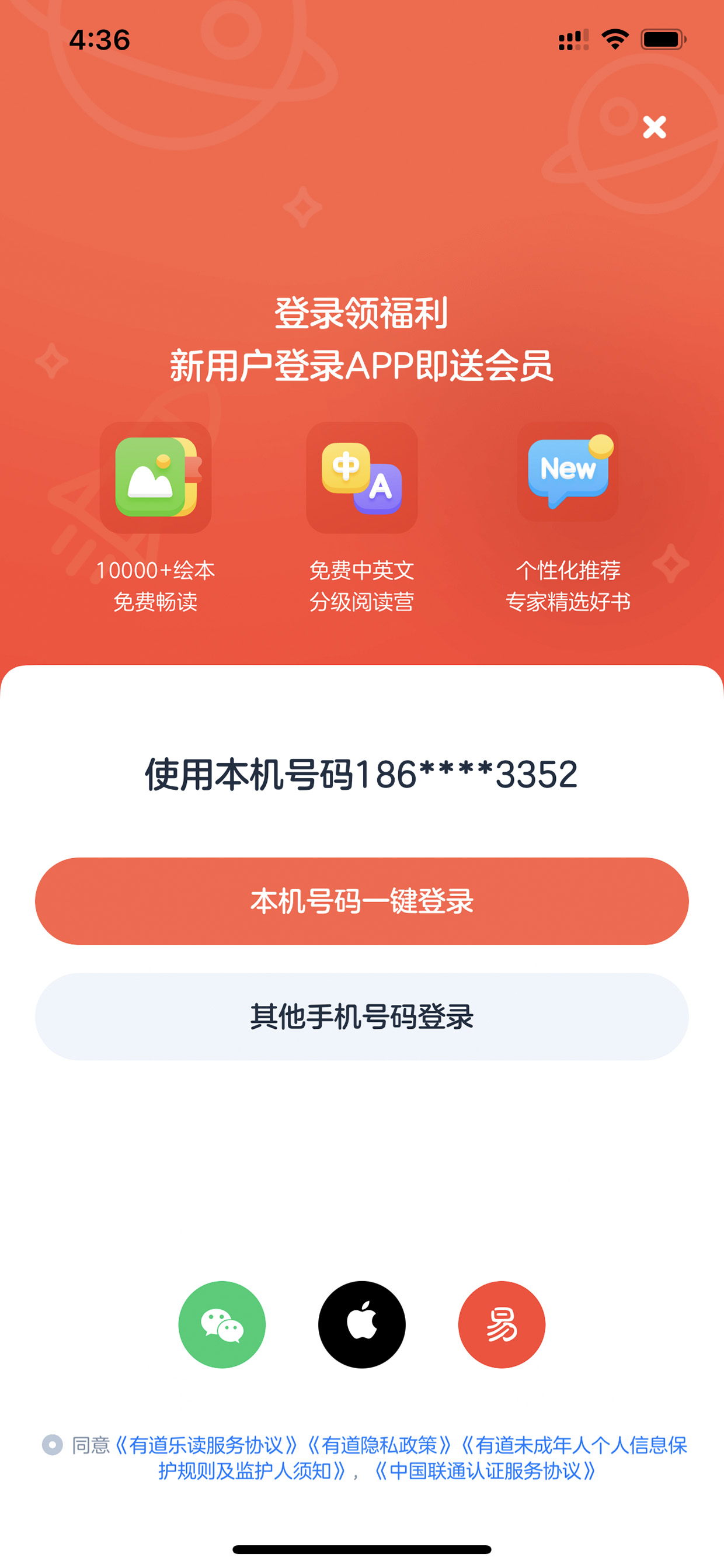Open 中国联通认证服务协议 link
Image resolution: width=724 pixels, height=1568 pixels.
click(485, 1471)
